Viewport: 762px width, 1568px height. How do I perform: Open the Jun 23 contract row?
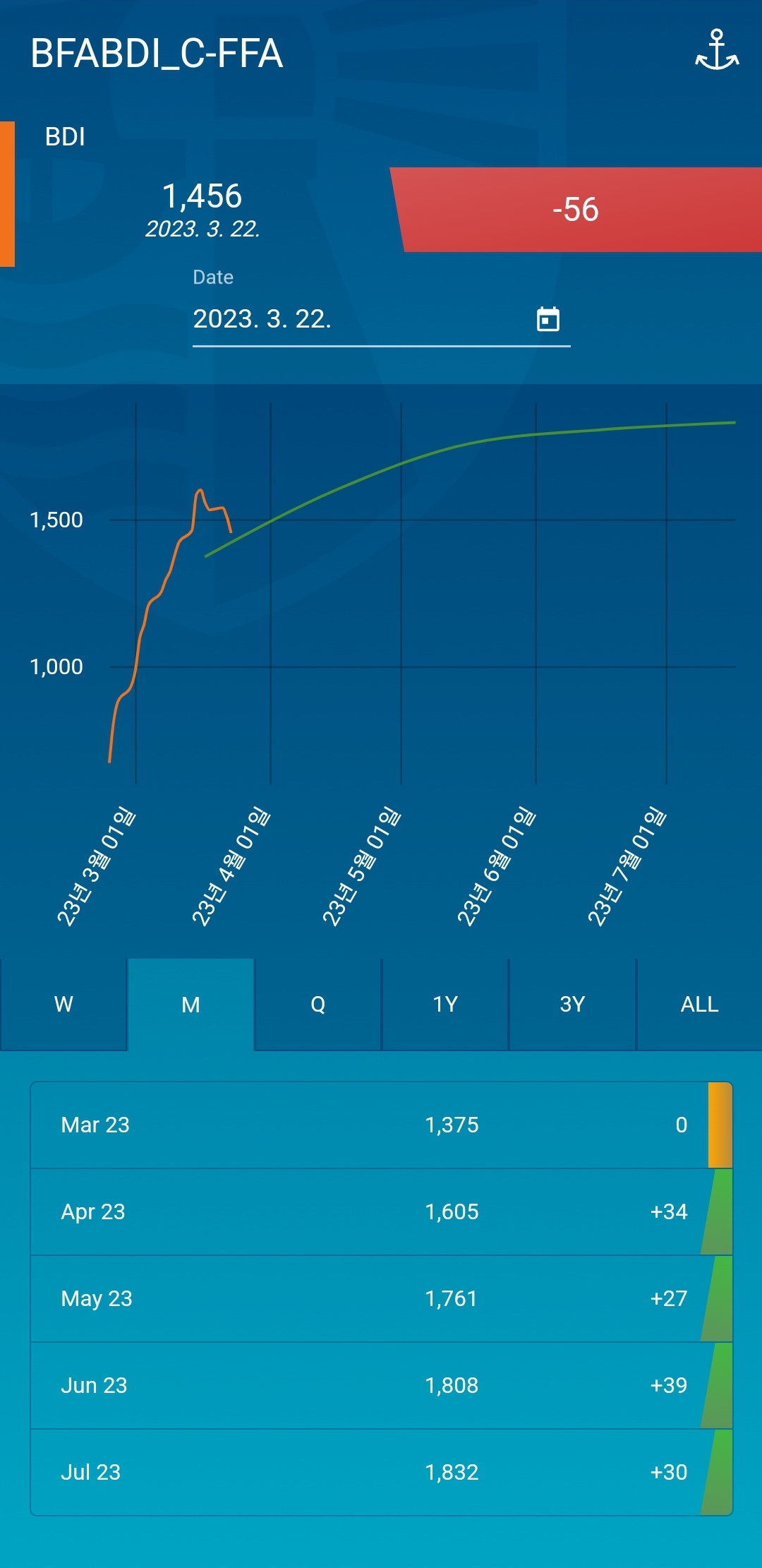coord(382,1385)
